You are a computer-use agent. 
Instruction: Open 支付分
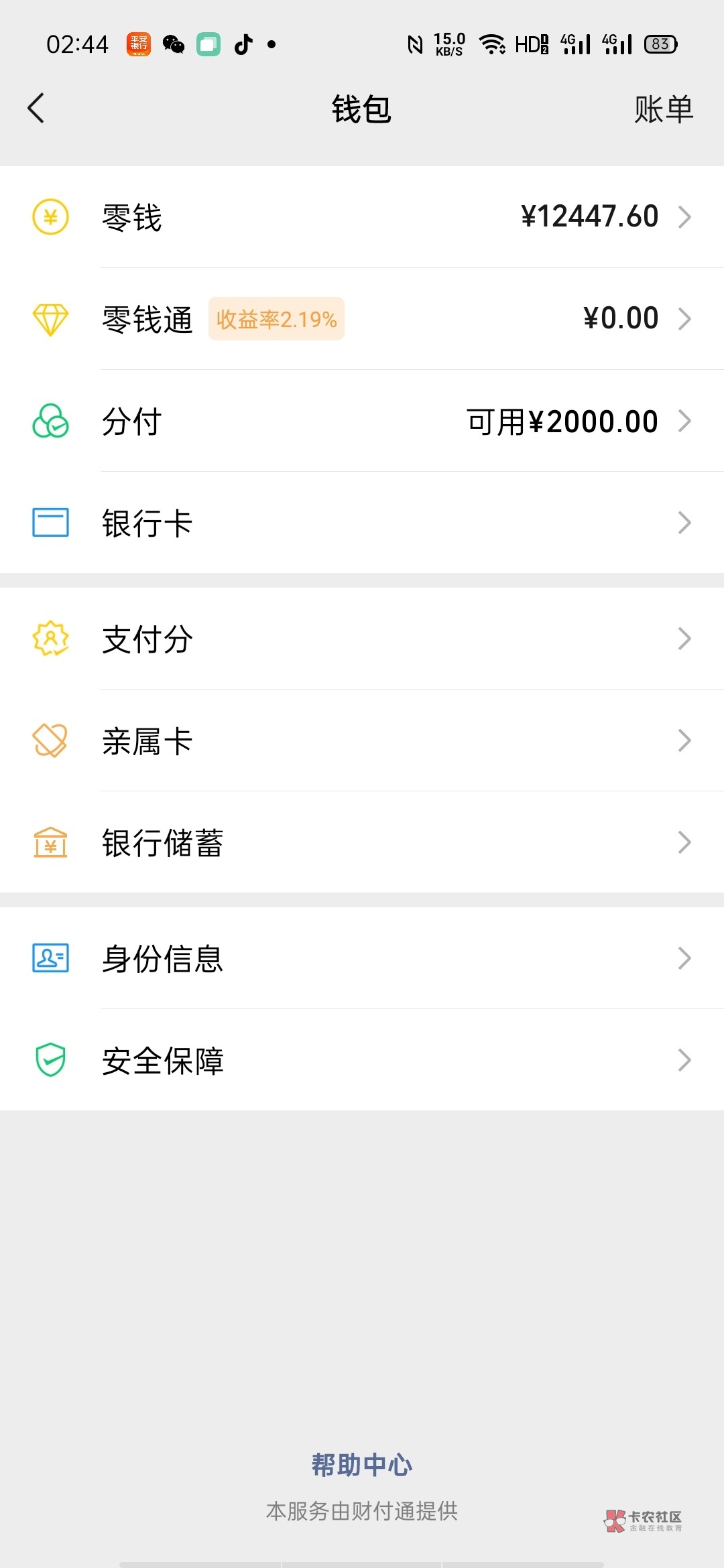[362, 639]
